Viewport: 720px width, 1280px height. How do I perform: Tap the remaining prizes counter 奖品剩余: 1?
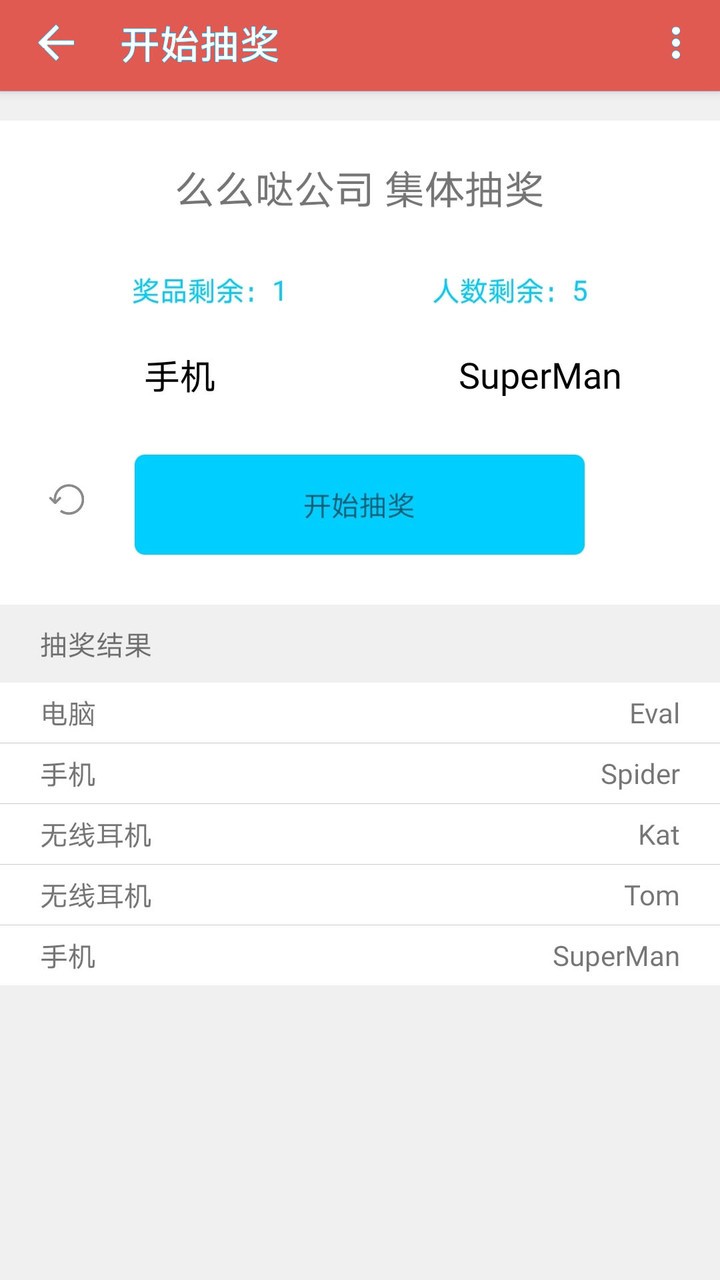207,291
